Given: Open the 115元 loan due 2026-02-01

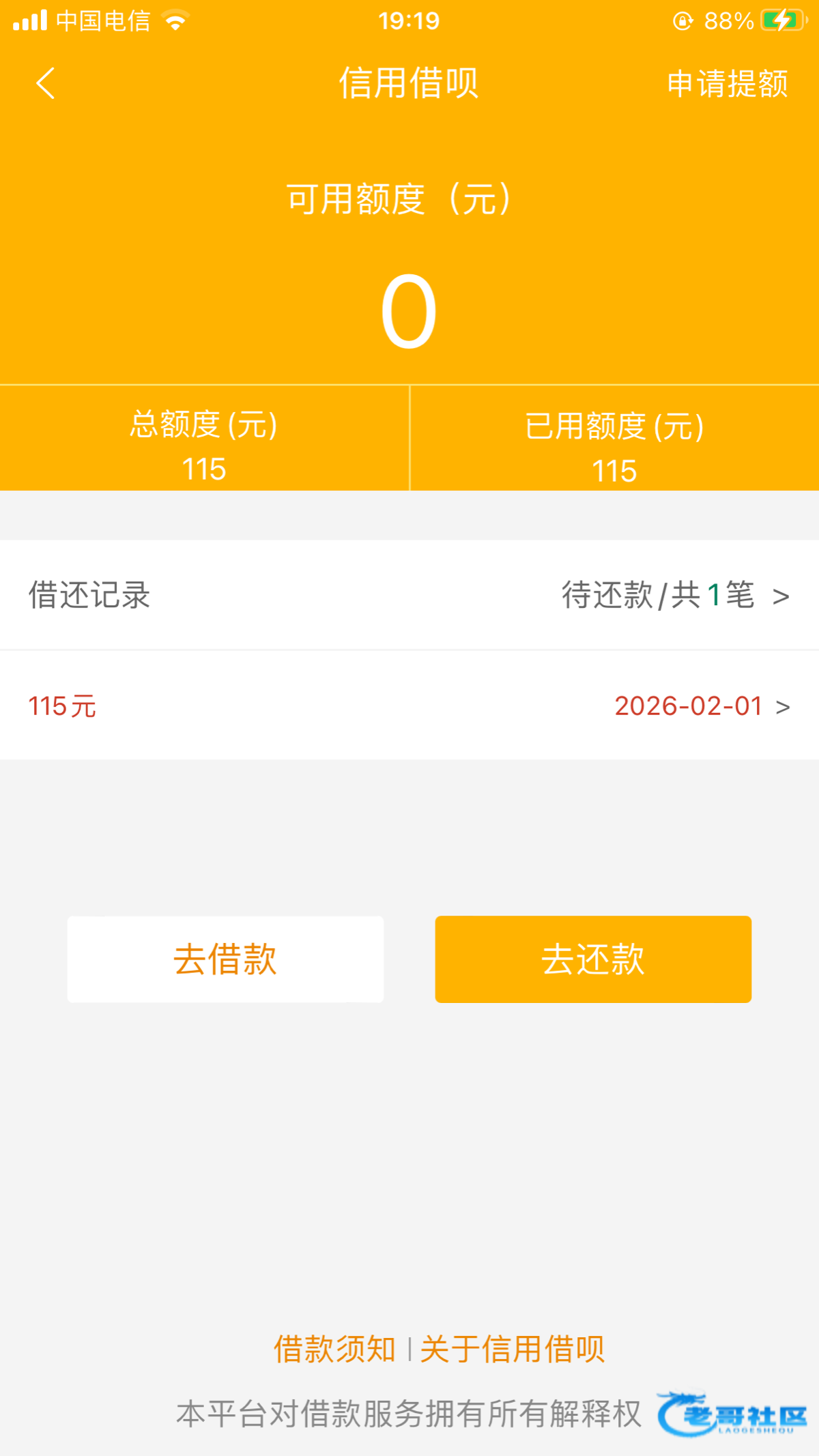Looking at the screenshot, I should (x=409, y=705).
